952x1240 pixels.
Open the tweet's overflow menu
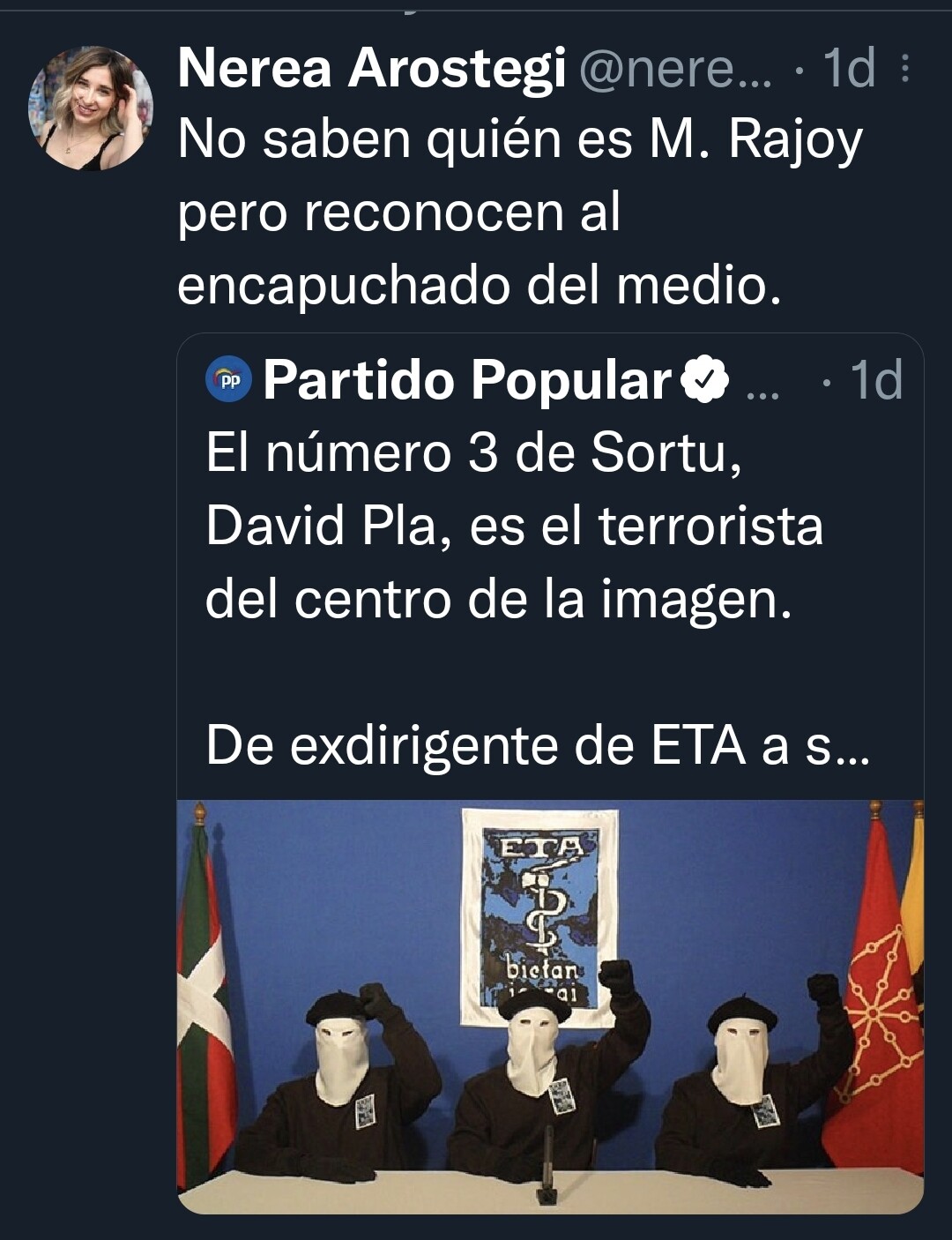pos(905,69)
